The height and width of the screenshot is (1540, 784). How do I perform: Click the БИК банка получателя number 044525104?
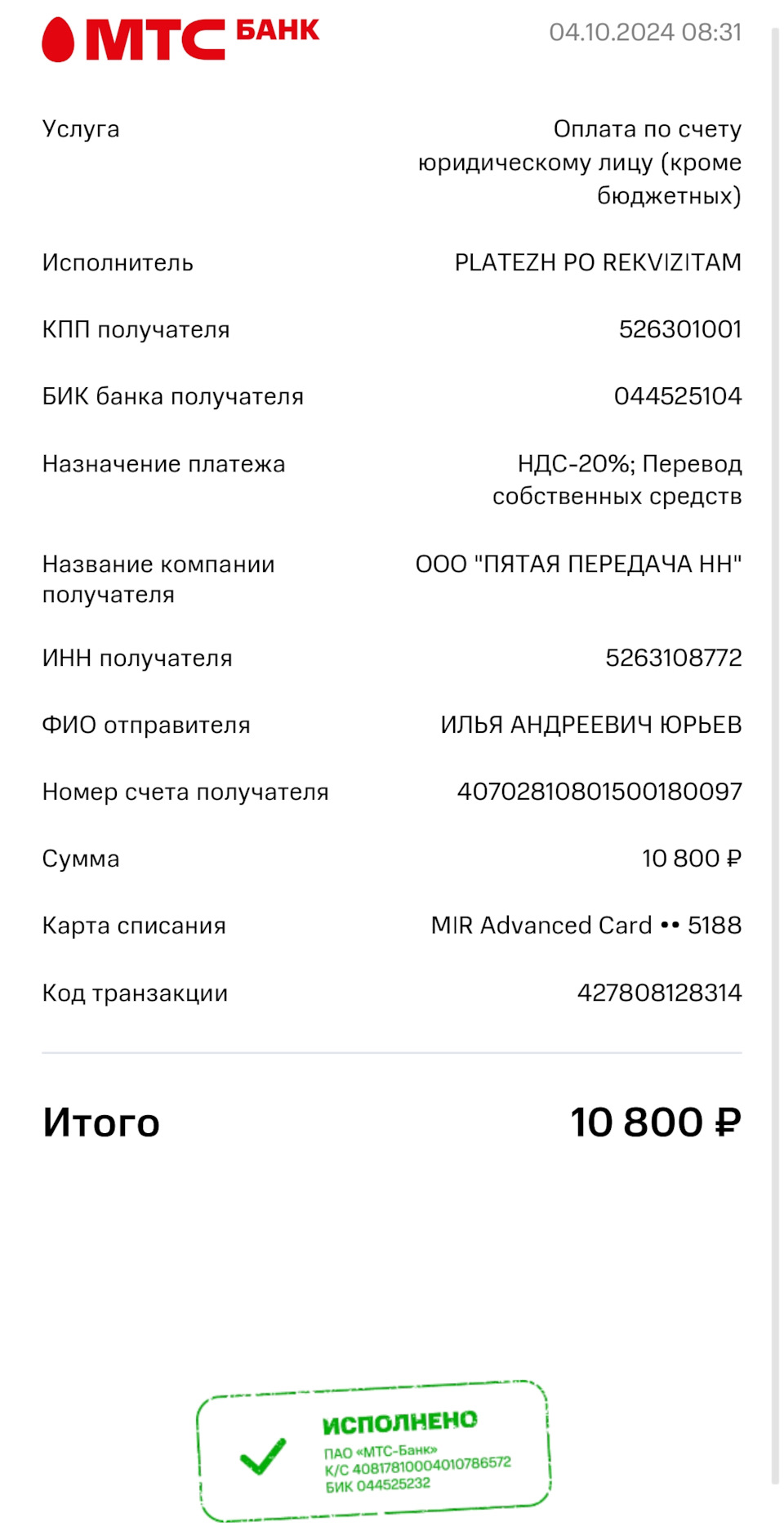pos(679,396)
